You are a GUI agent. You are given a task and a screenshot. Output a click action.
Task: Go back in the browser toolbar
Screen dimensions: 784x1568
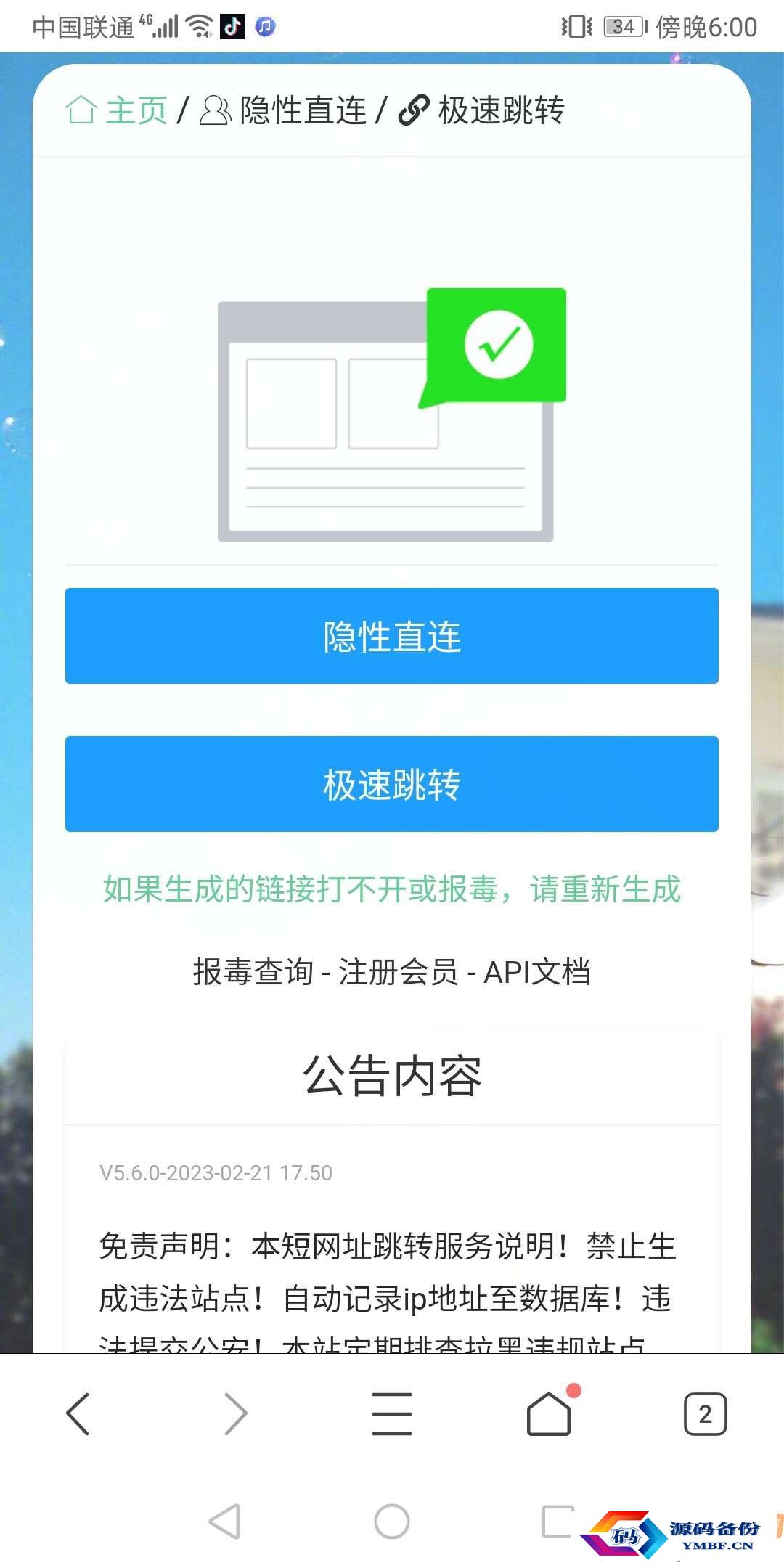78,1414
